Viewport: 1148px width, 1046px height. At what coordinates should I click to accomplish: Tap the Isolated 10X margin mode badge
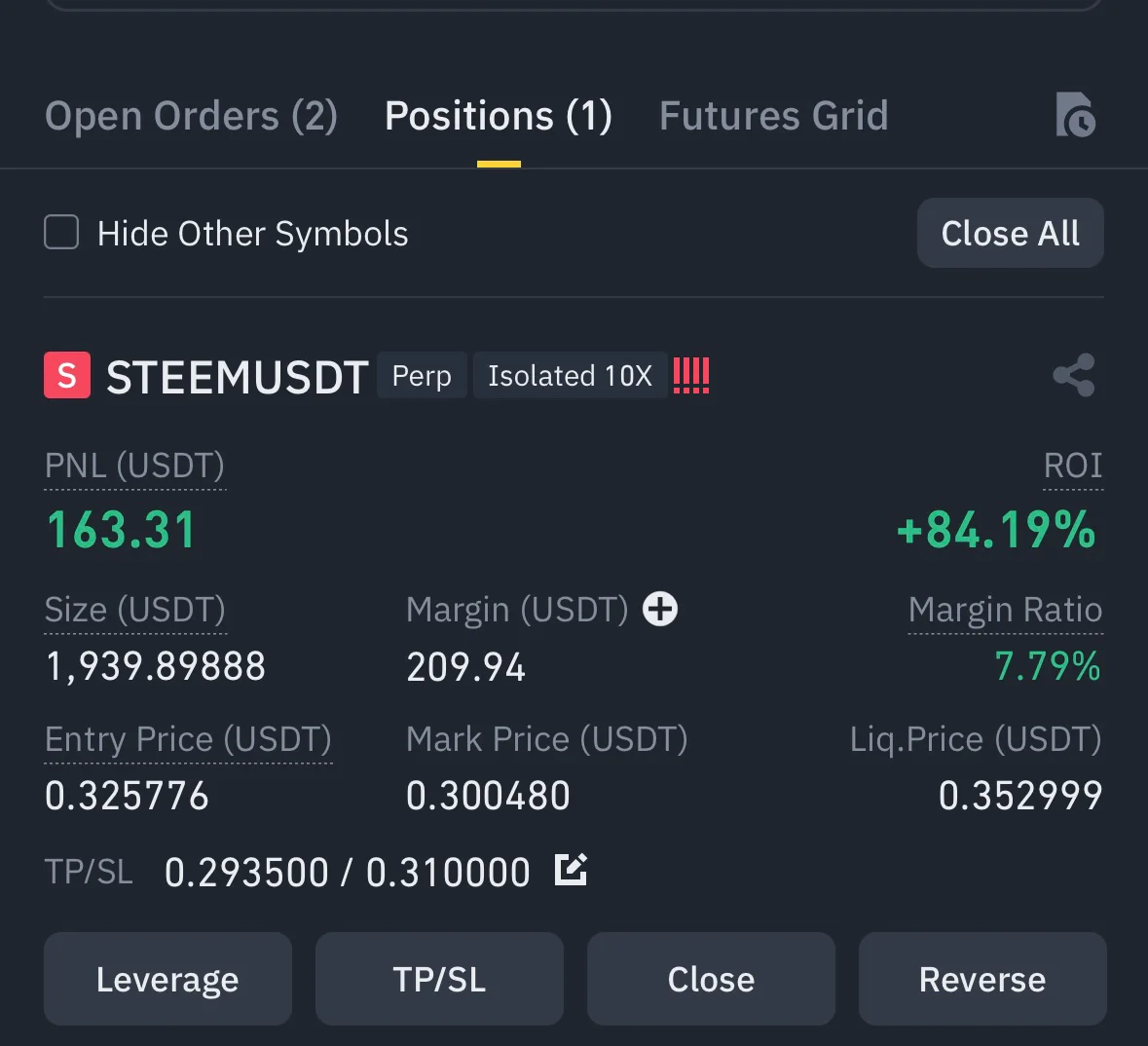point(570,376)
